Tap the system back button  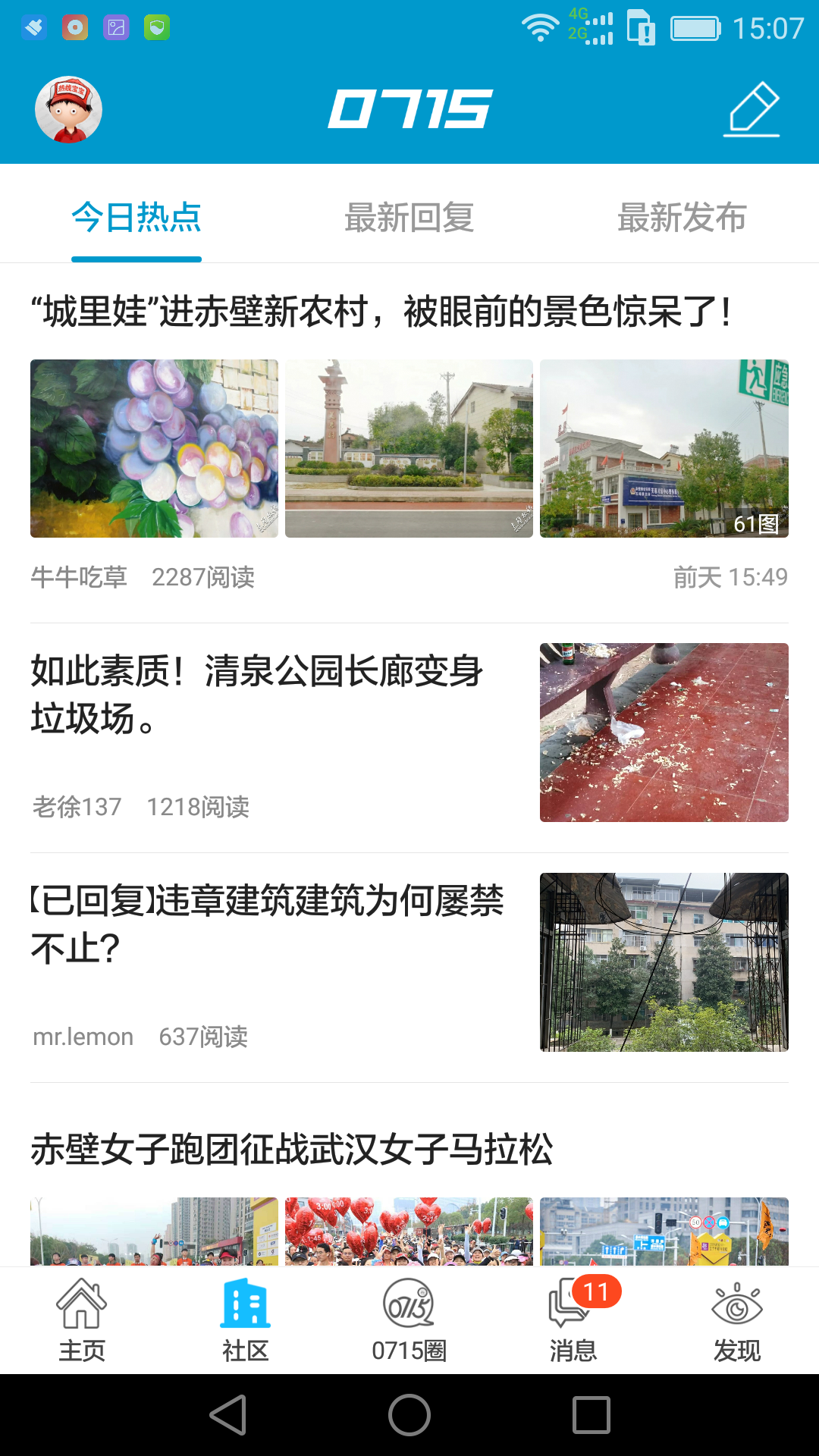click(227, 1415)
